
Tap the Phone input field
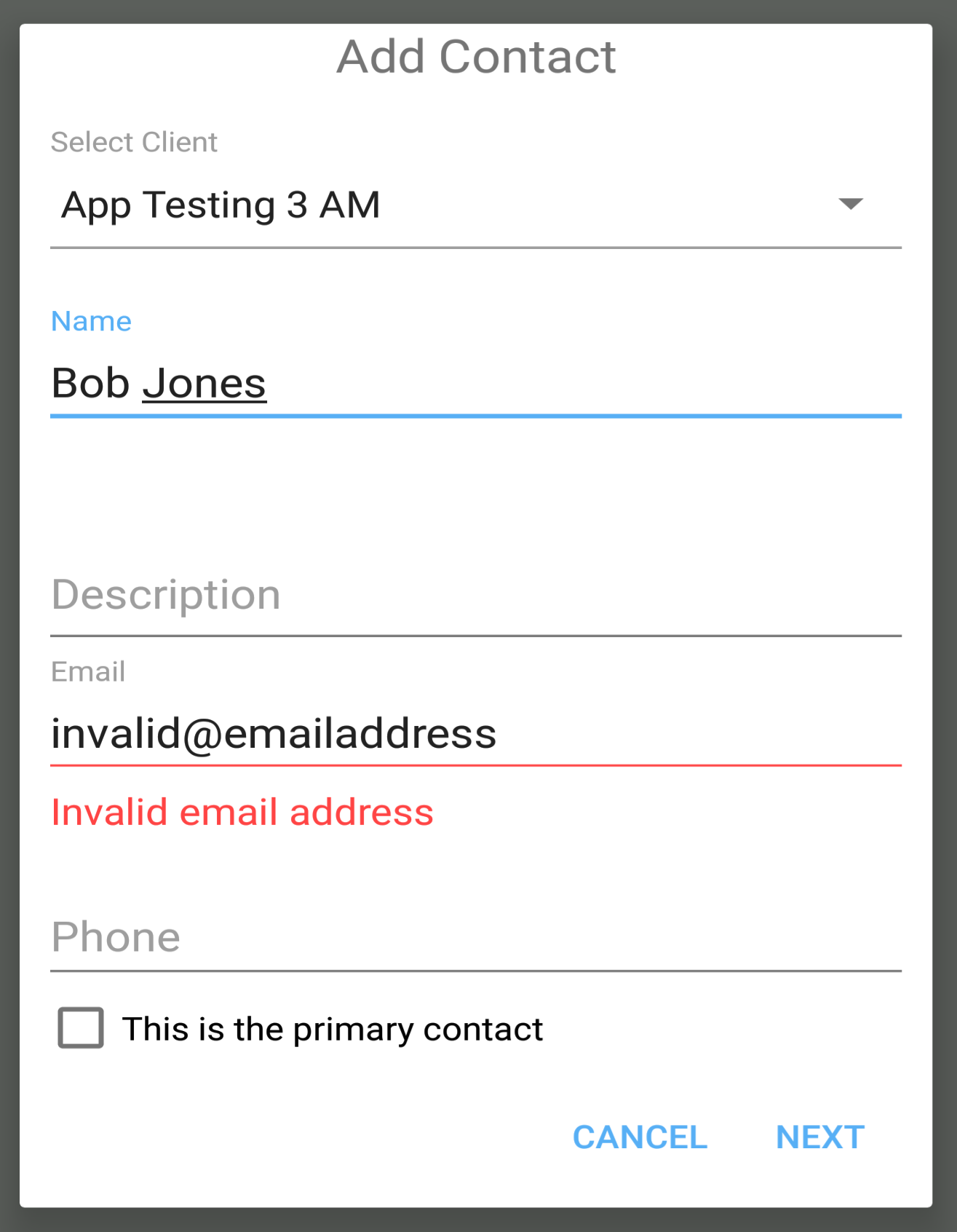coord(474,937)
